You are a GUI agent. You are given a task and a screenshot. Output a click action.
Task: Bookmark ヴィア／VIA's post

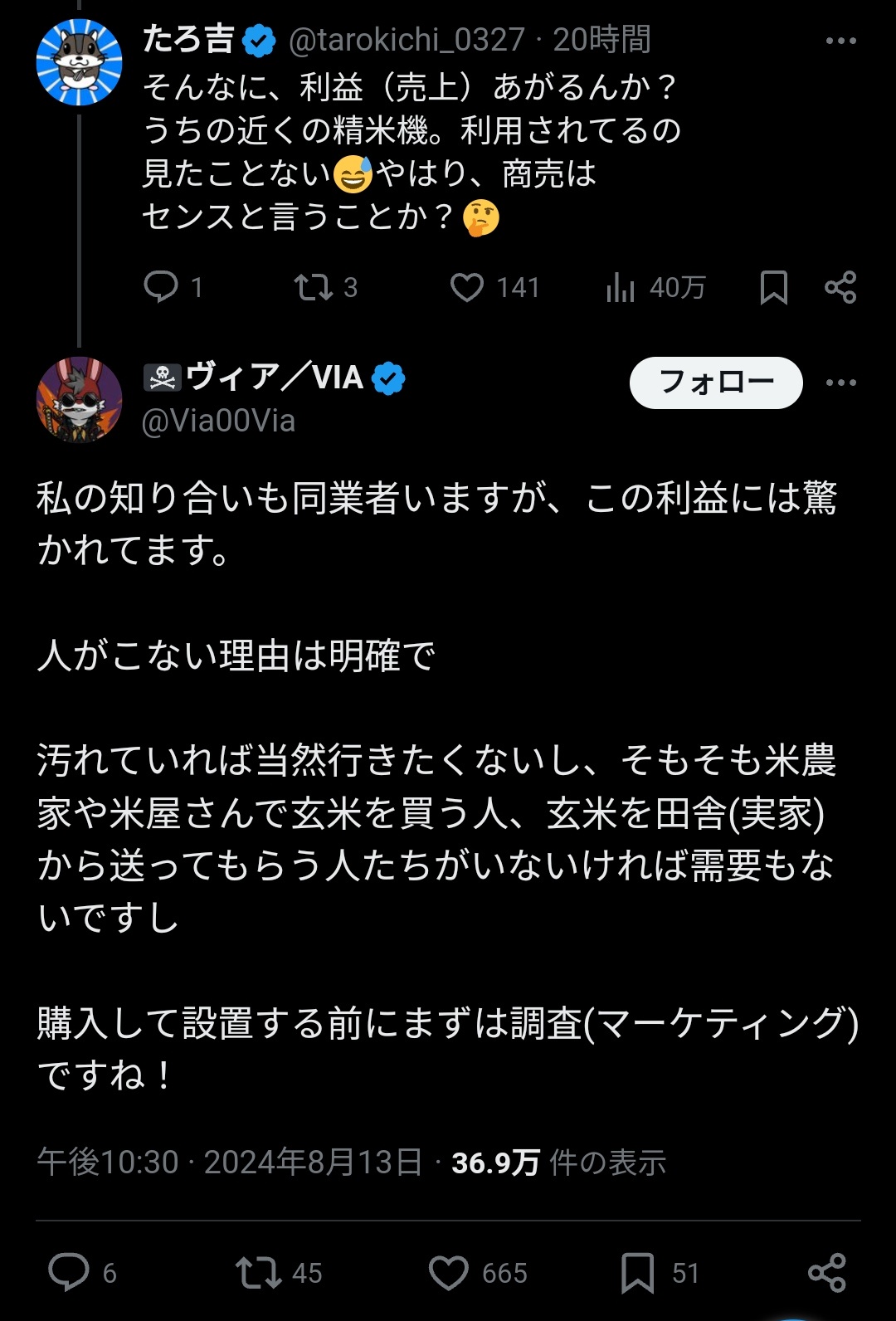click(637, 1272)
